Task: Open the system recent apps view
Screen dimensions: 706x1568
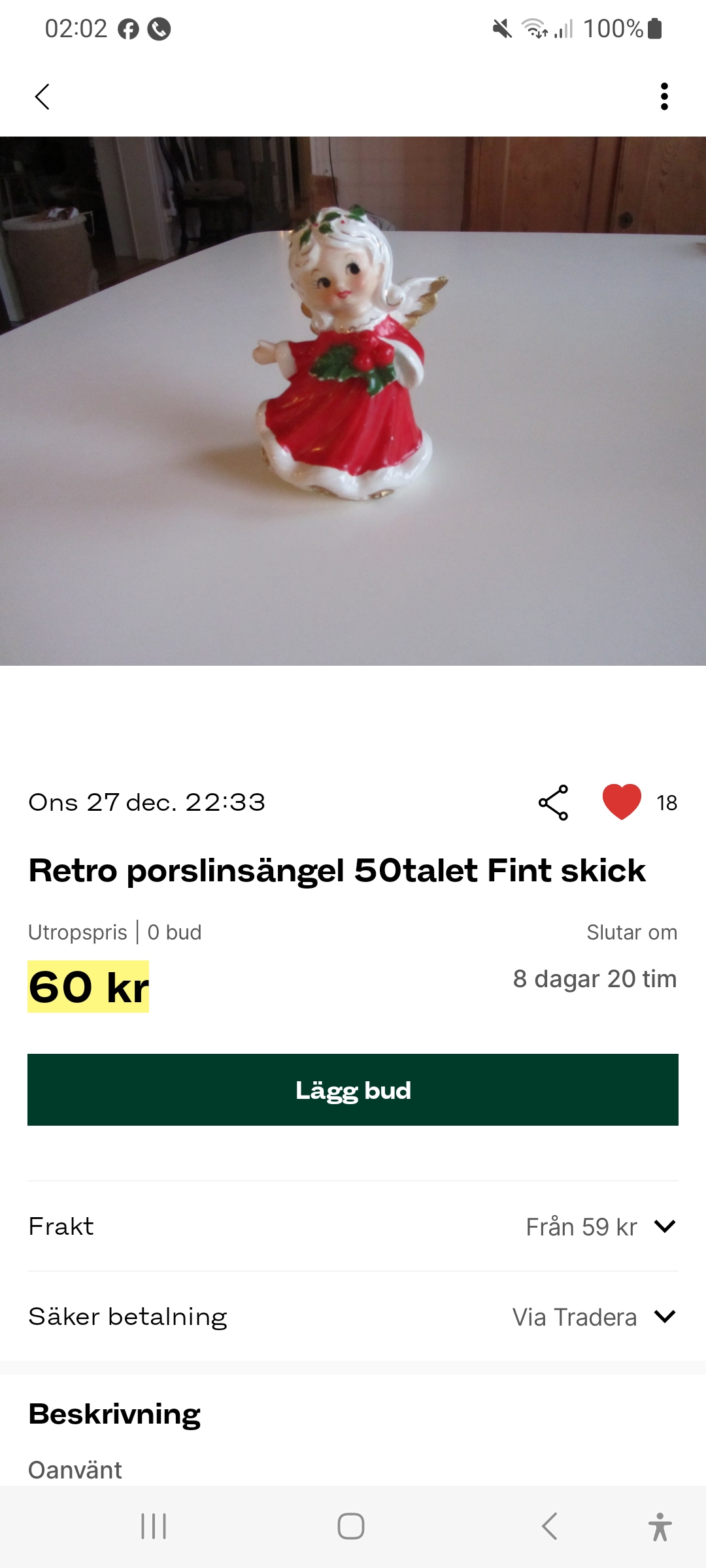Action: click(154, 1526)
